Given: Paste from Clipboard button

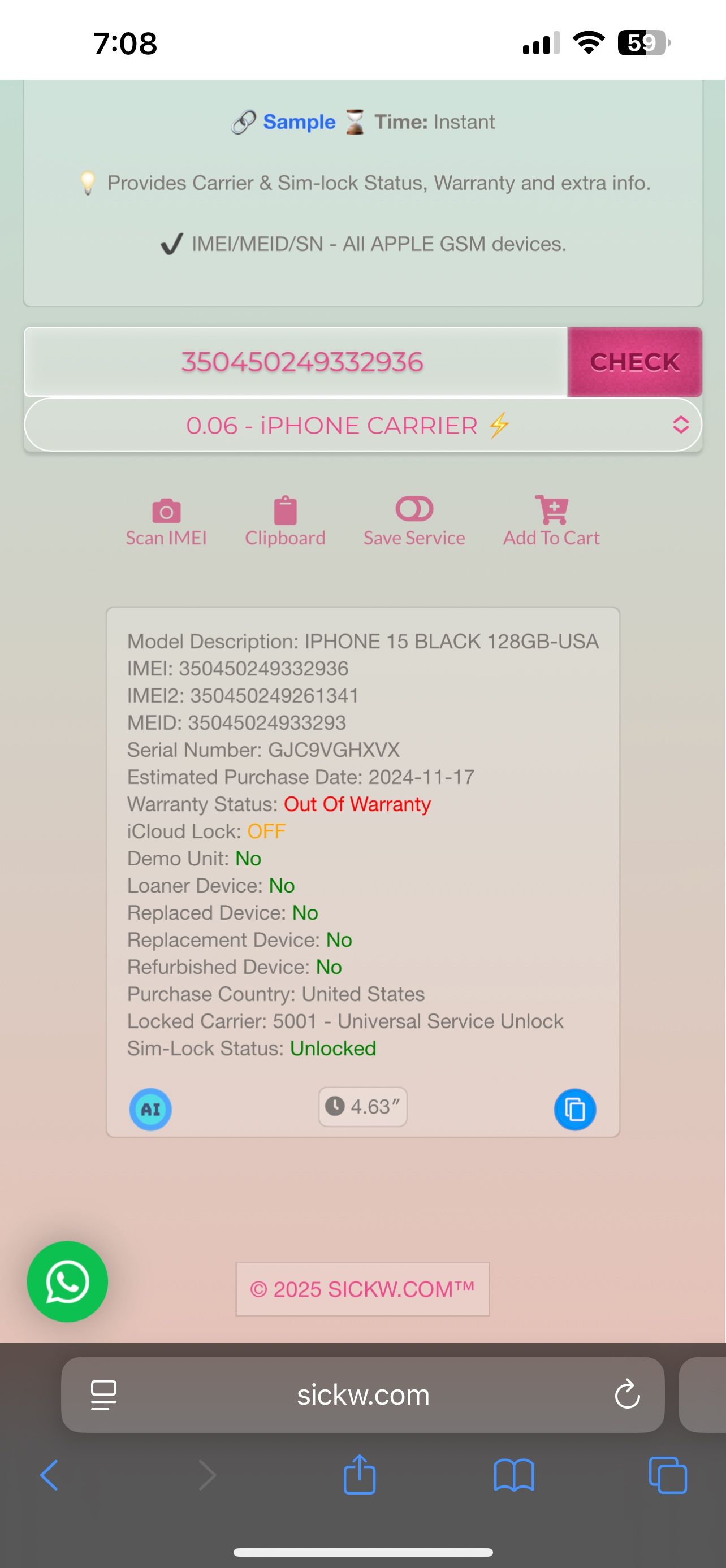Looking at the screenshot, I should point(285,522).
